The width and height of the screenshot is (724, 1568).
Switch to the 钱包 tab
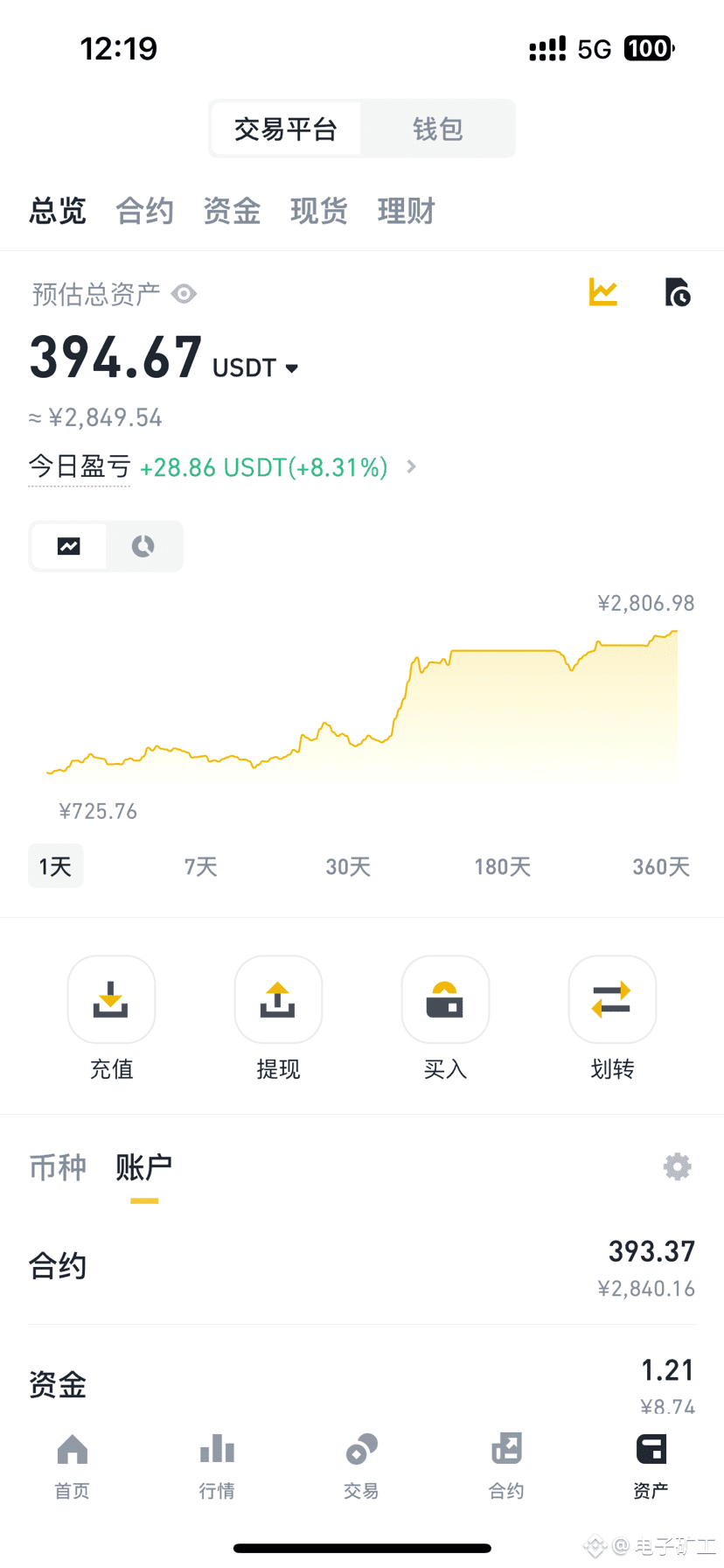438,128
